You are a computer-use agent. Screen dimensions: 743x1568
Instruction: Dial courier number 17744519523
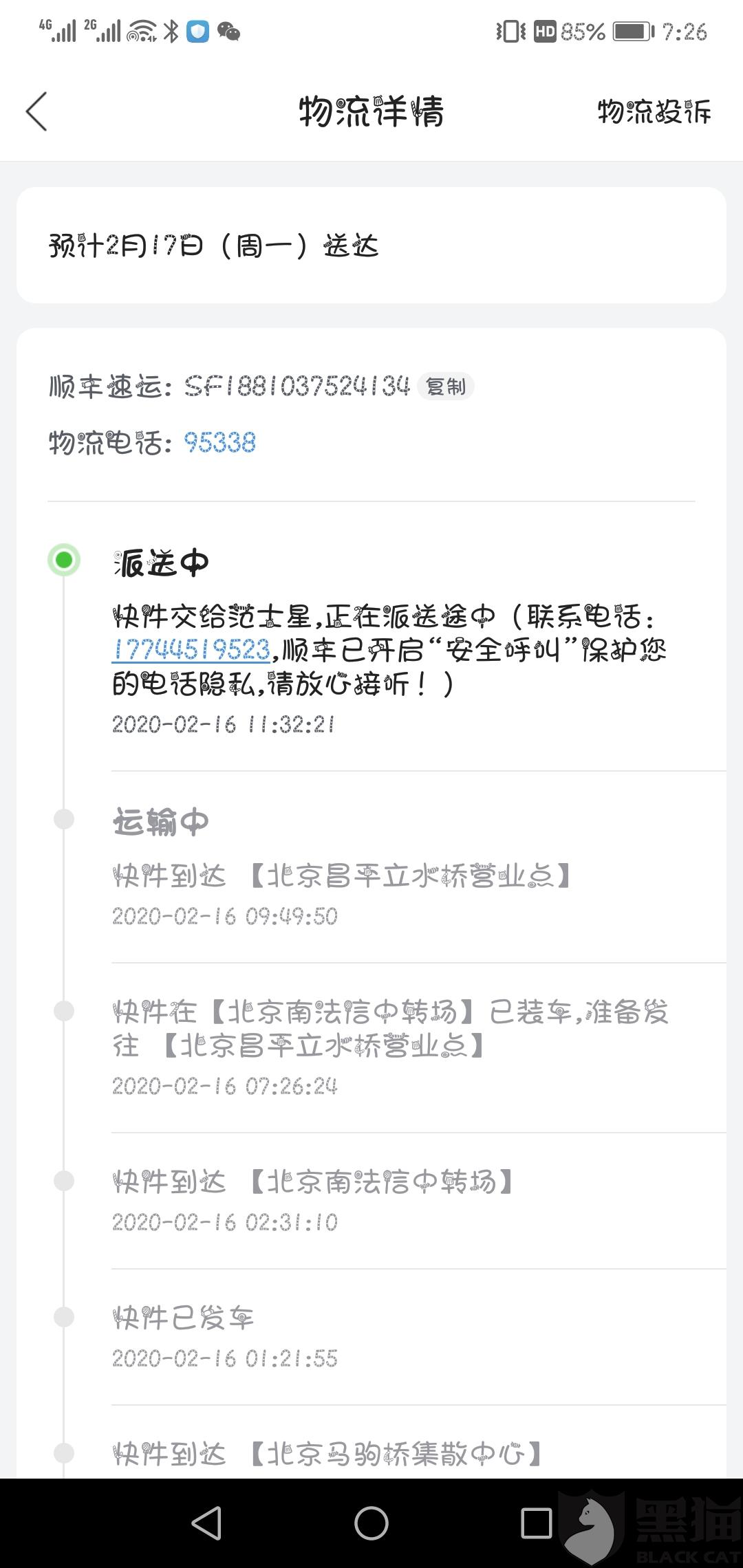coord(191,650)
